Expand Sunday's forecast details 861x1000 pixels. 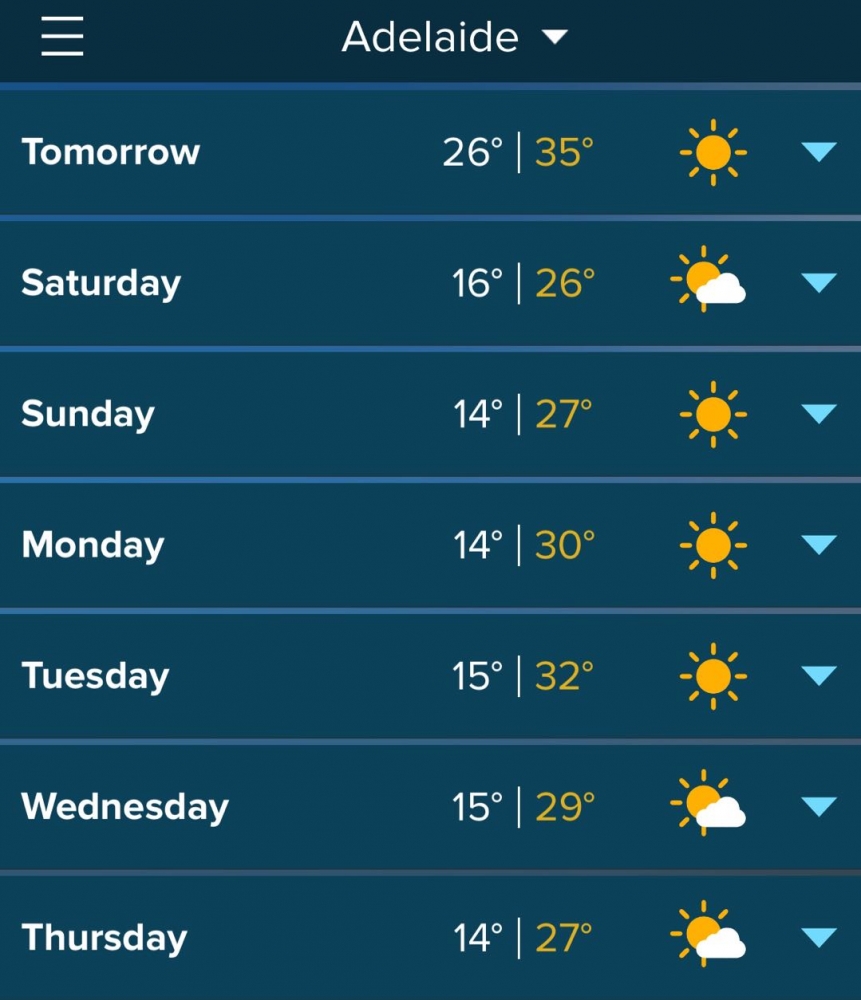click(818, 414)
